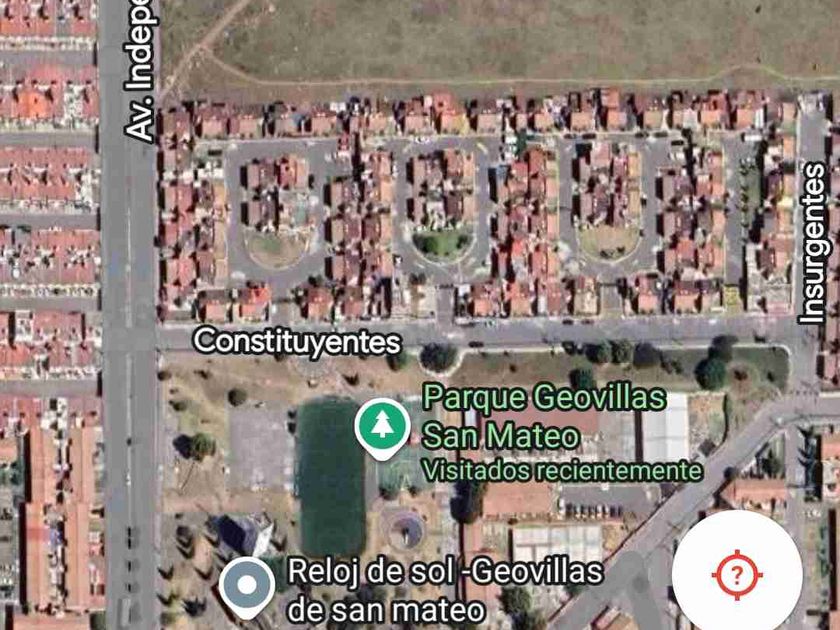
Task: Tap the my location button
Action: coord(737,574)
